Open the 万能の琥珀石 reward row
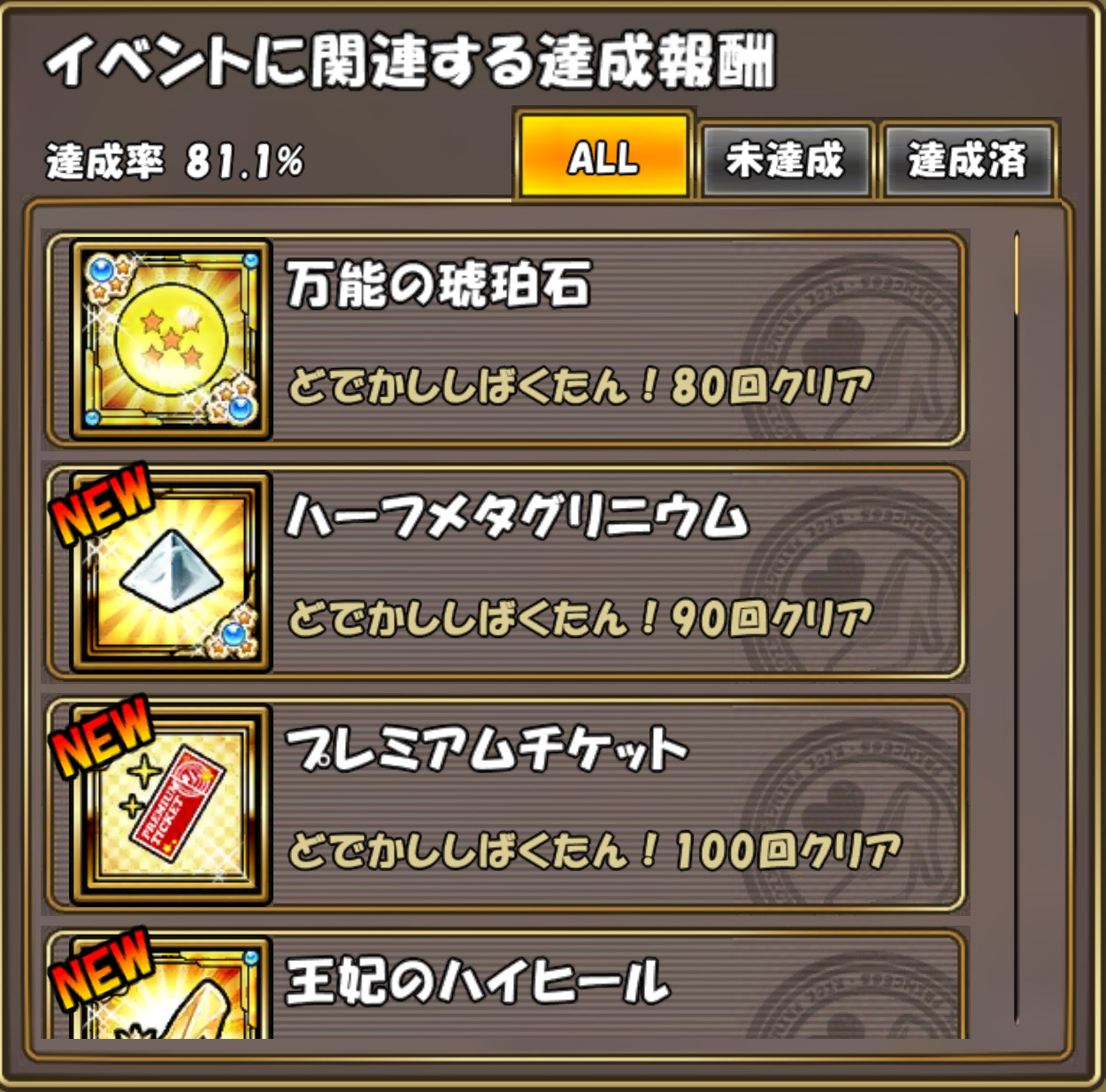1106x1092 pixels. pos(504,340)
